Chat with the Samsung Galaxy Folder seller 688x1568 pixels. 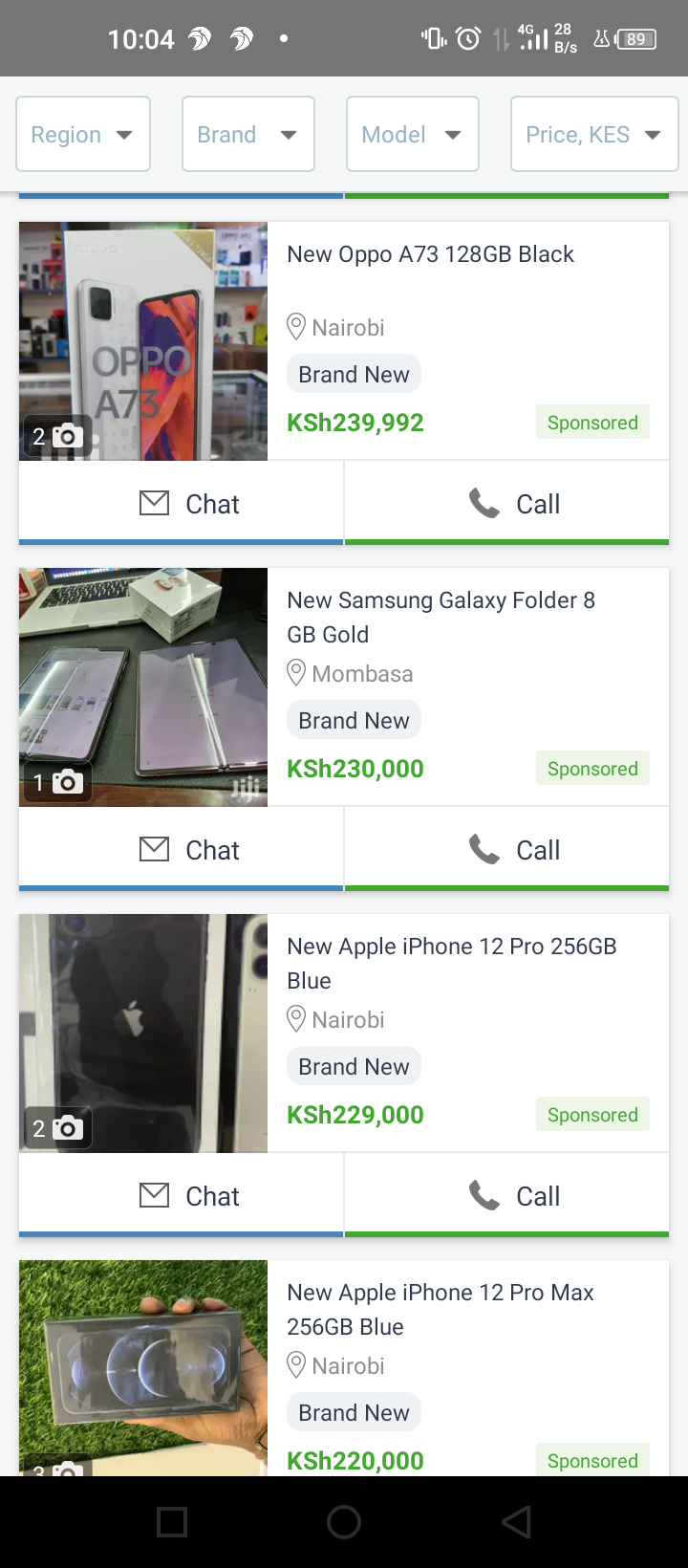pos(182,849)
